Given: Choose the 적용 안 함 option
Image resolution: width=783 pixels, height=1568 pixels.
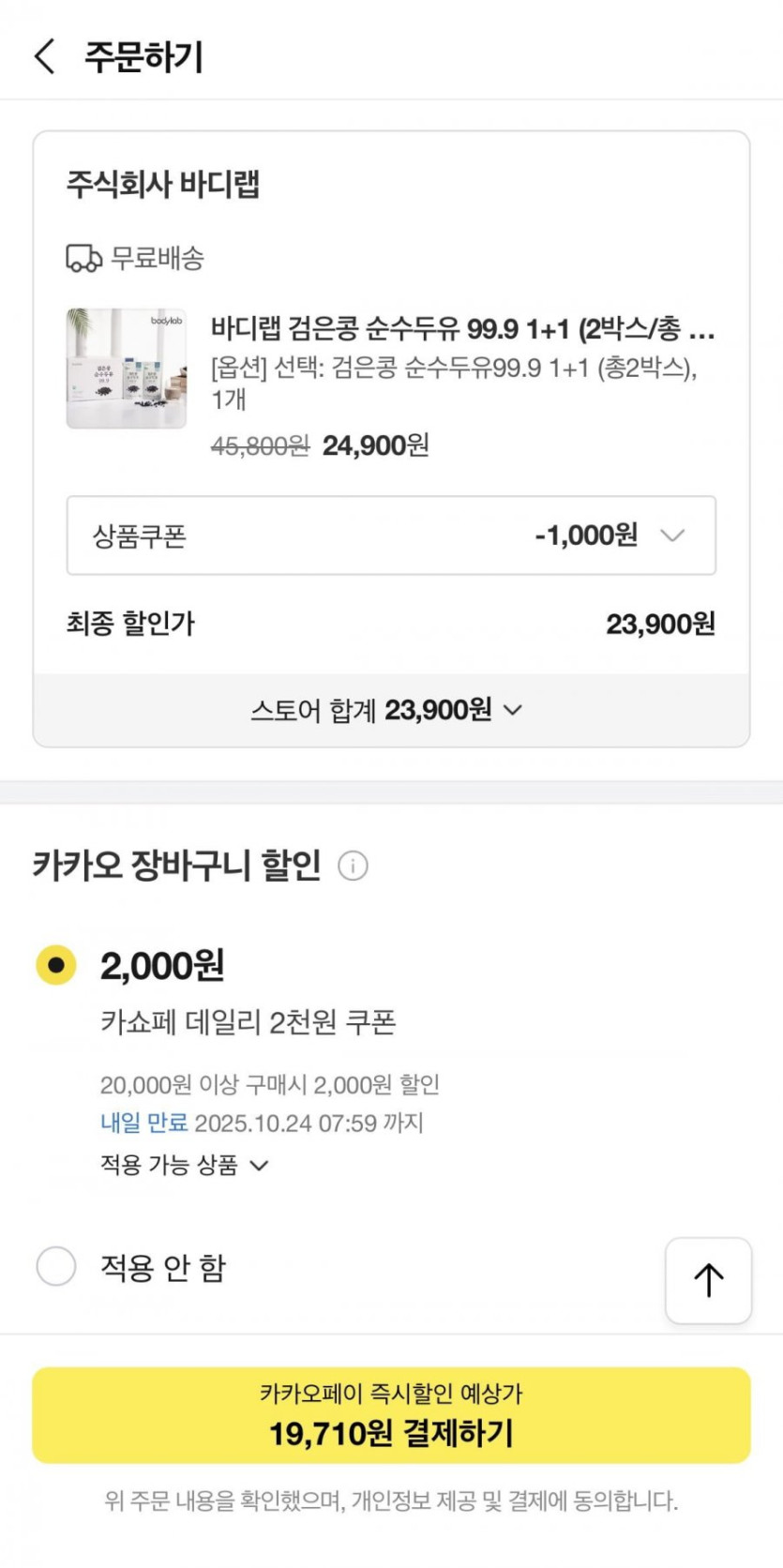Looking at the screenshot, I should [56, 1266].
